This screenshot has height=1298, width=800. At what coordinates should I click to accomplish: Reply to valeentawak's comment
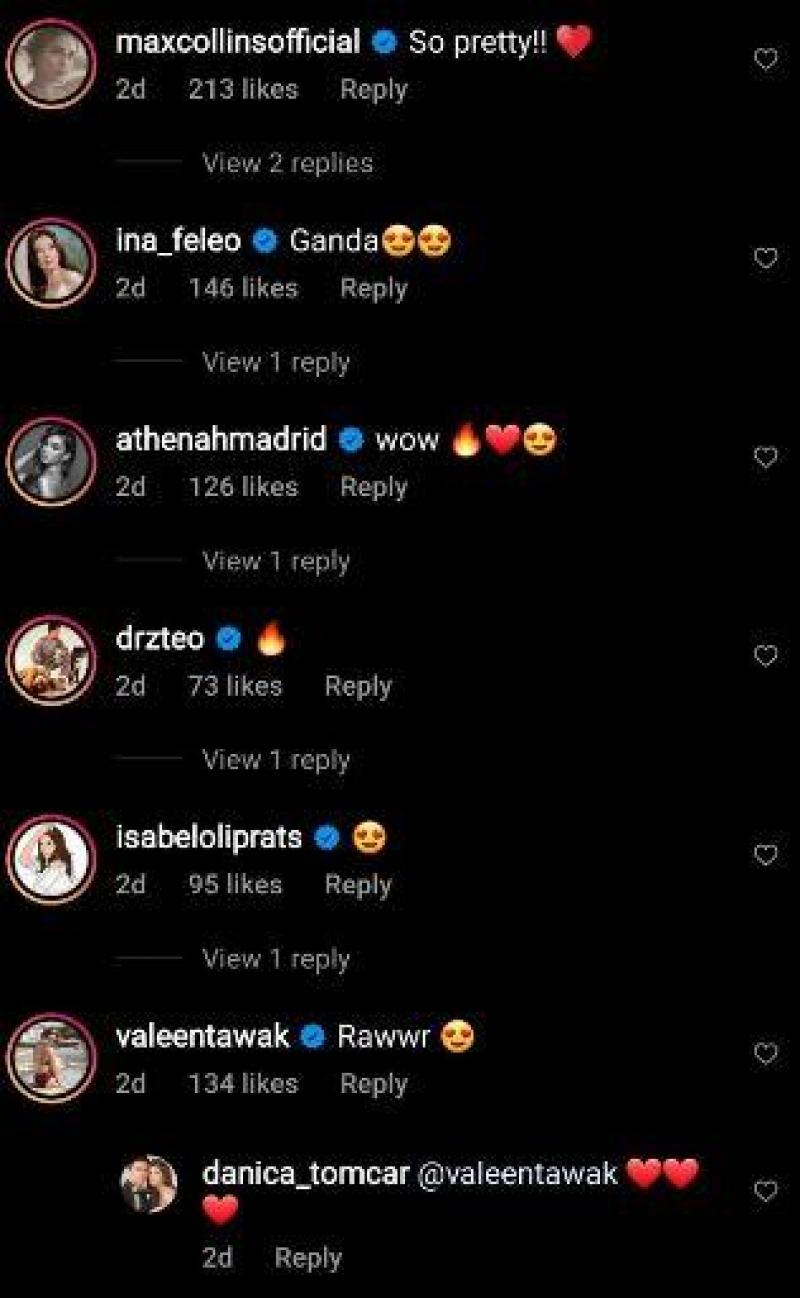click(373, 1083)
